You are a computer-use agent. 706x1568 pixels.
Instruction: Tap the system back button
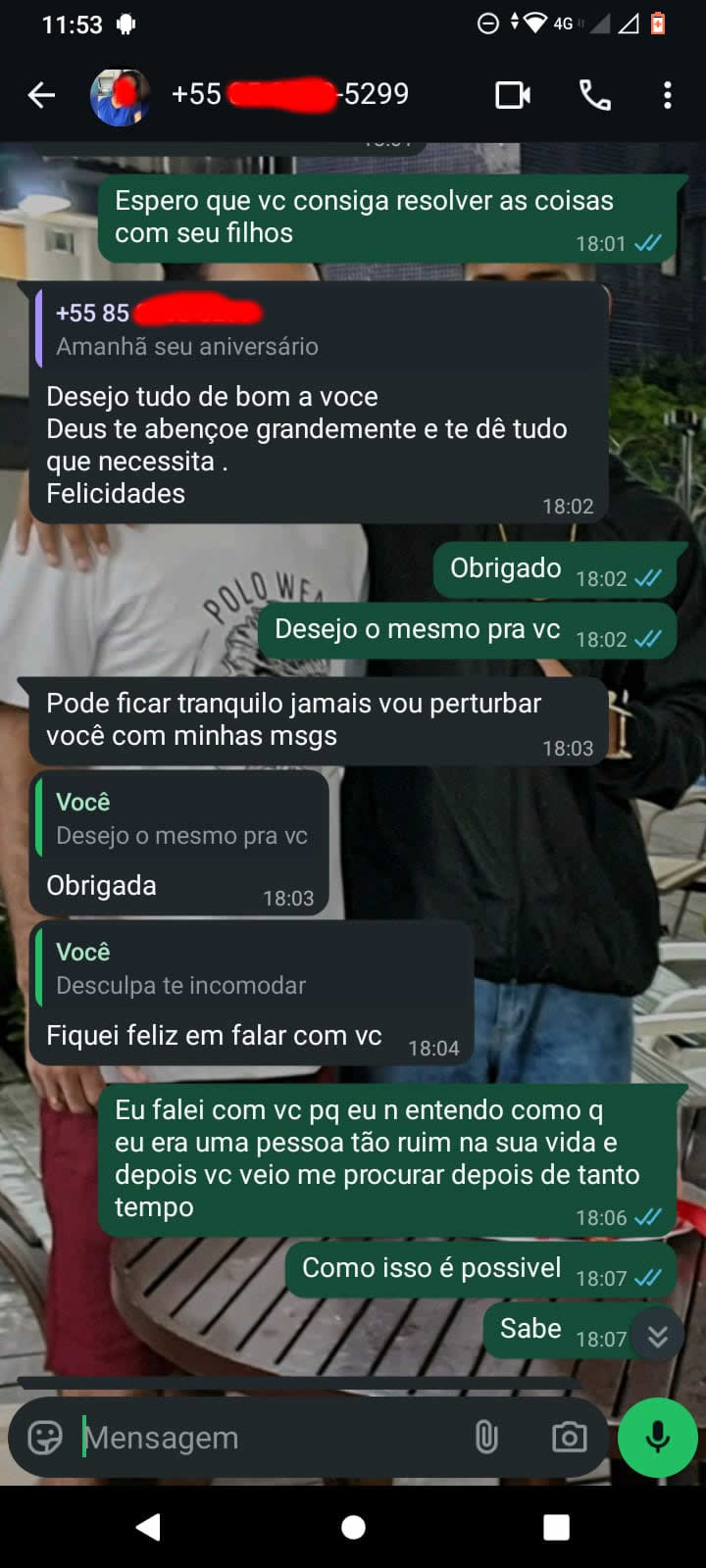tap(149, 1527)
